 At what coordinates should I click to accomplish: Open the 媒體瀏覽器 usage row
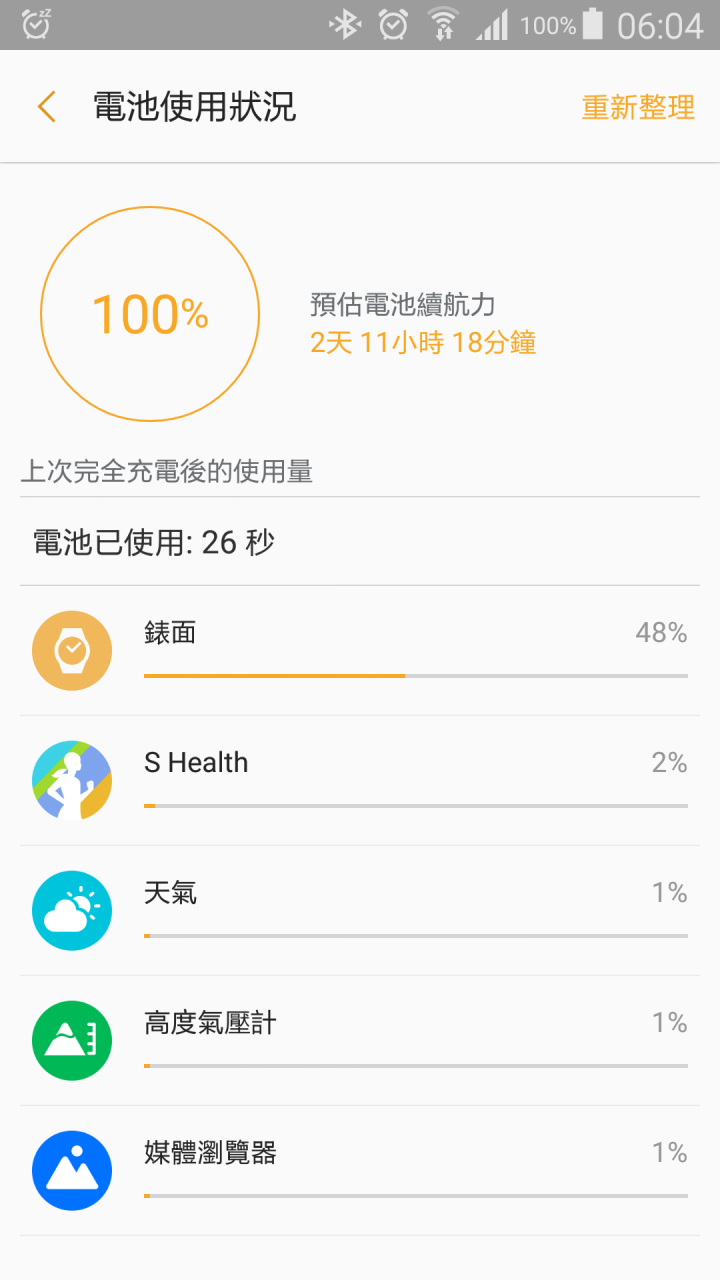click(x=360, y=1171)
